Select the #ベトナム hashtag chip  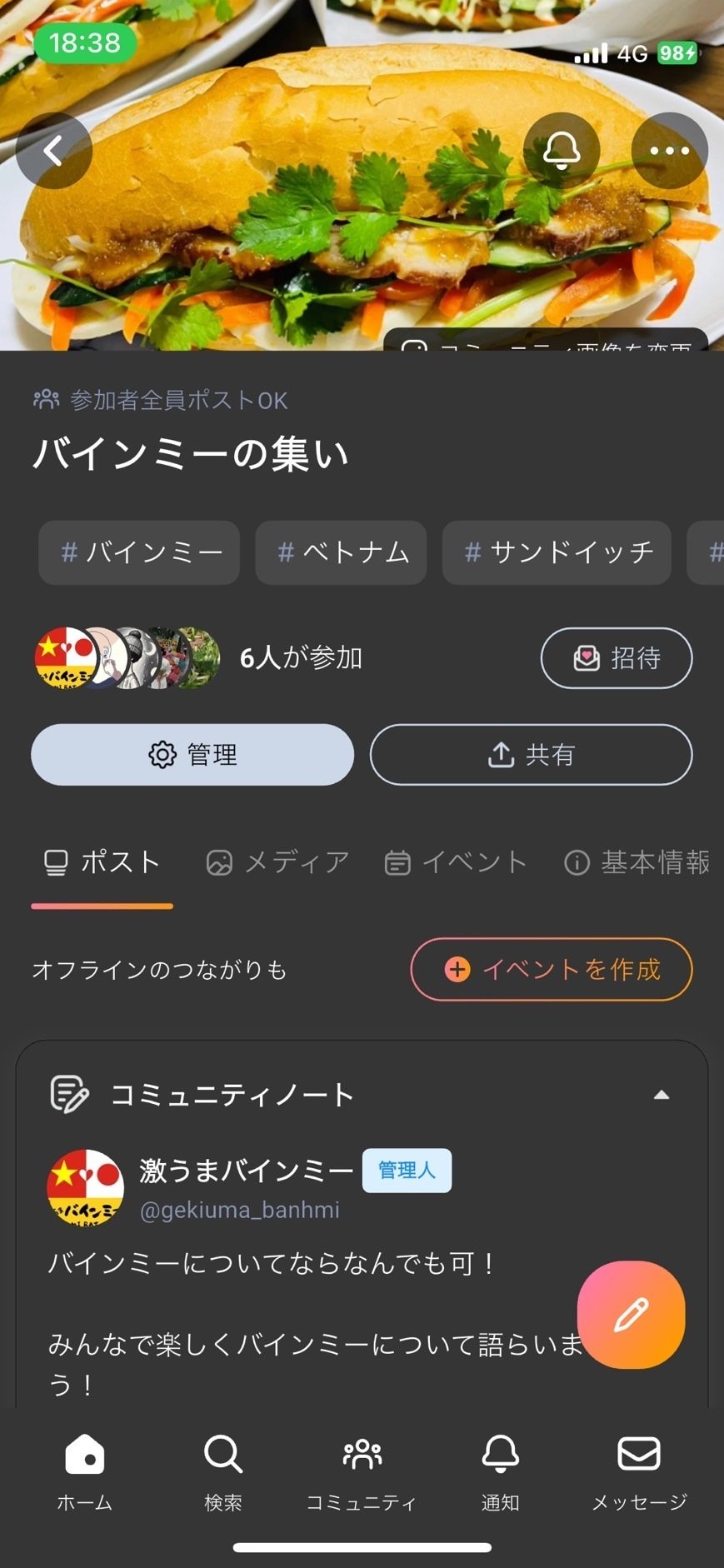click(342, 552)
